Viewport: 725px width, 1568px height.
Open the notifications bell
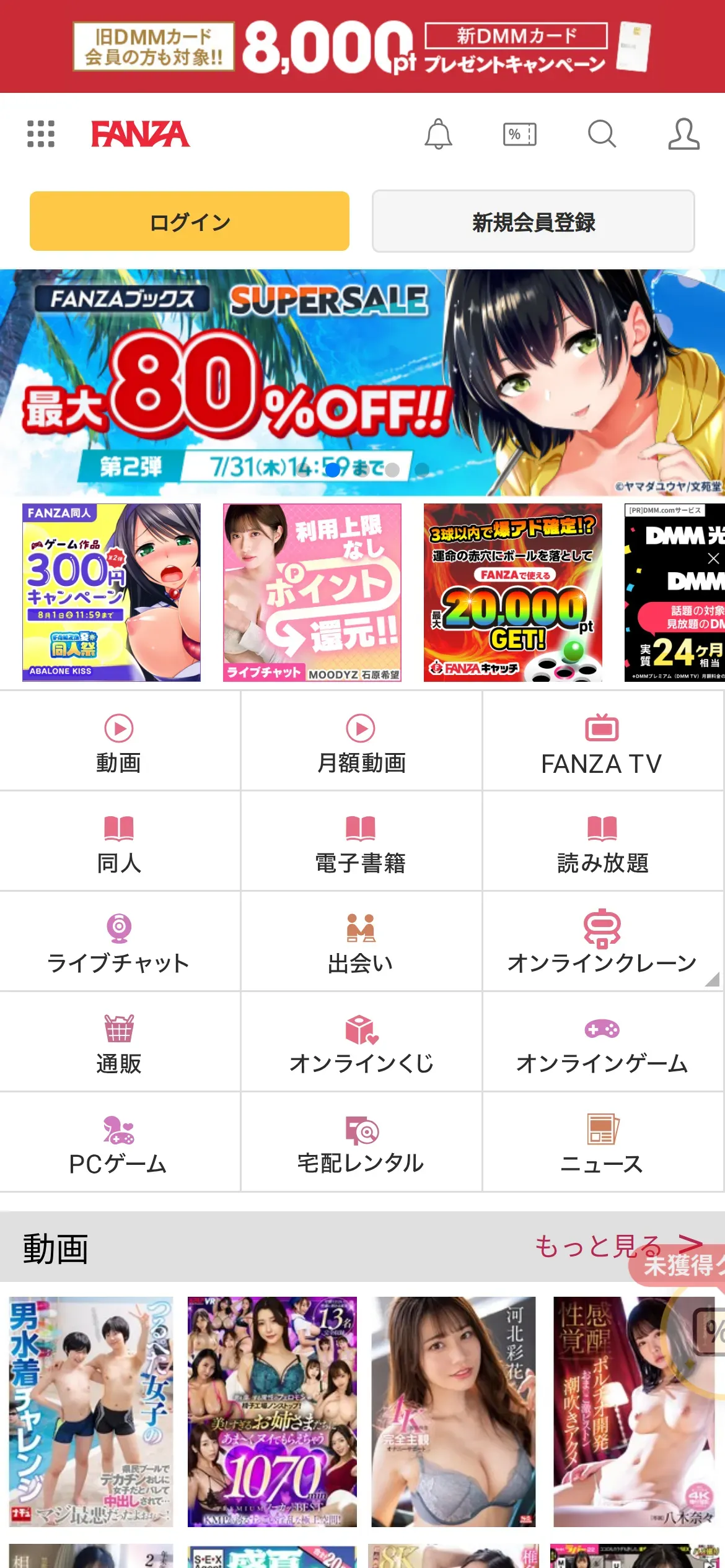point(438,134)
